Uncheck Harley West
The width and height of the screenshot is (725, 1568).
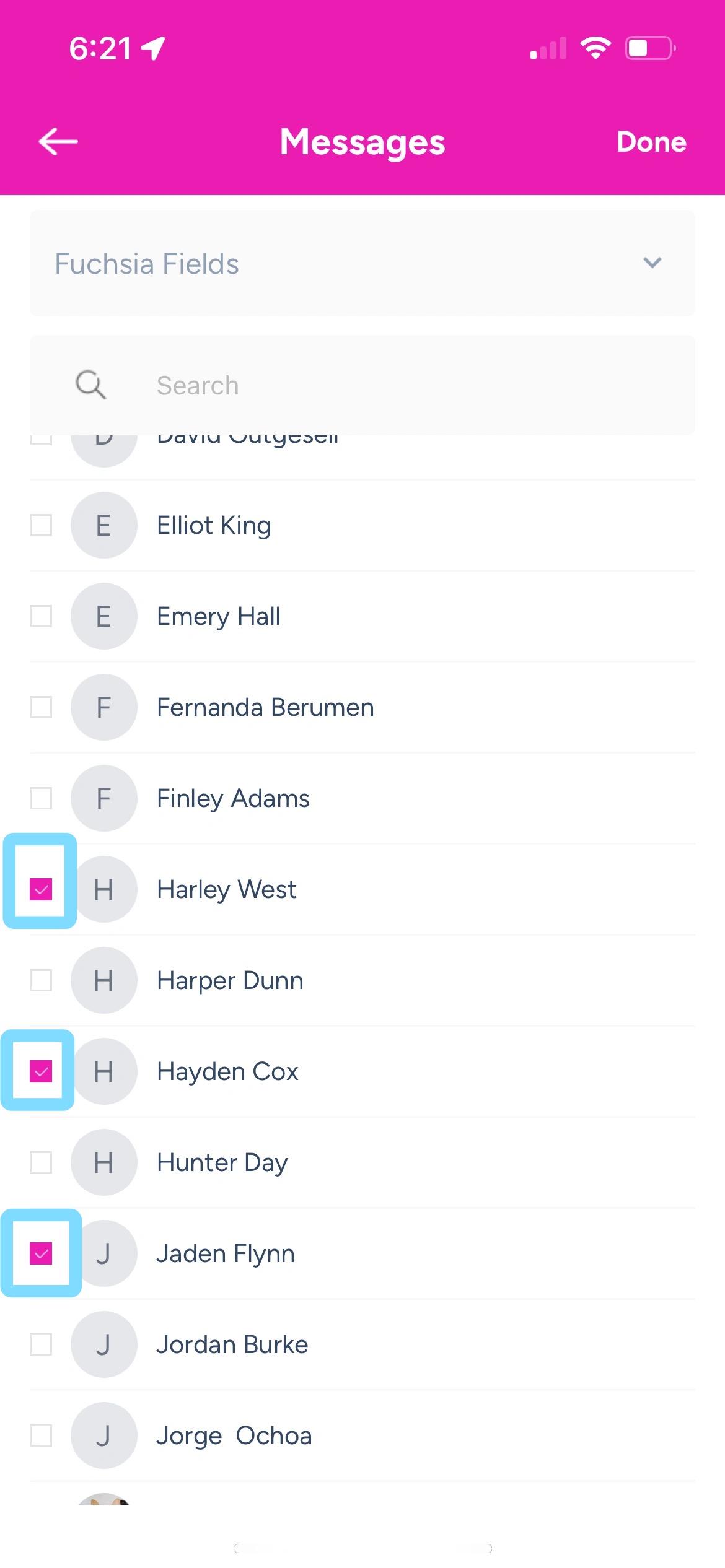pos(41,889)
